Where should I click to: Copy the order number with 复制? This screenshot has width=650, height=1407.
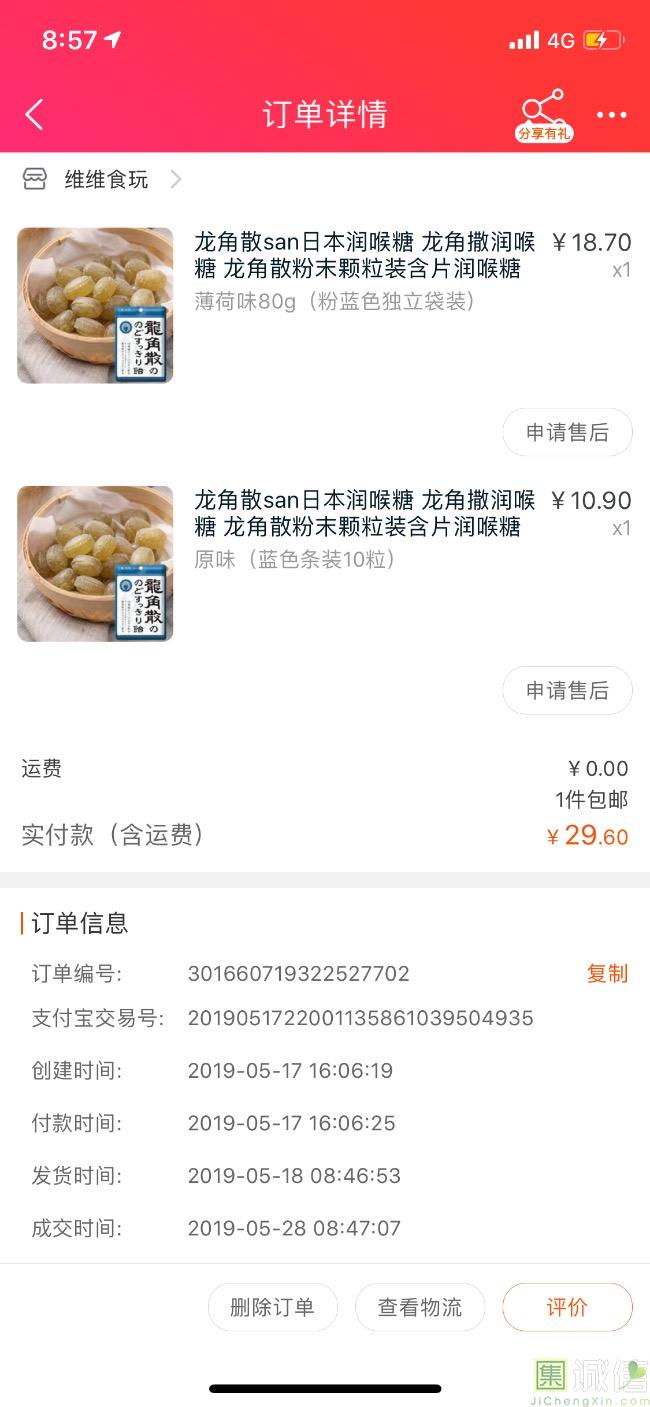(607, 973)
